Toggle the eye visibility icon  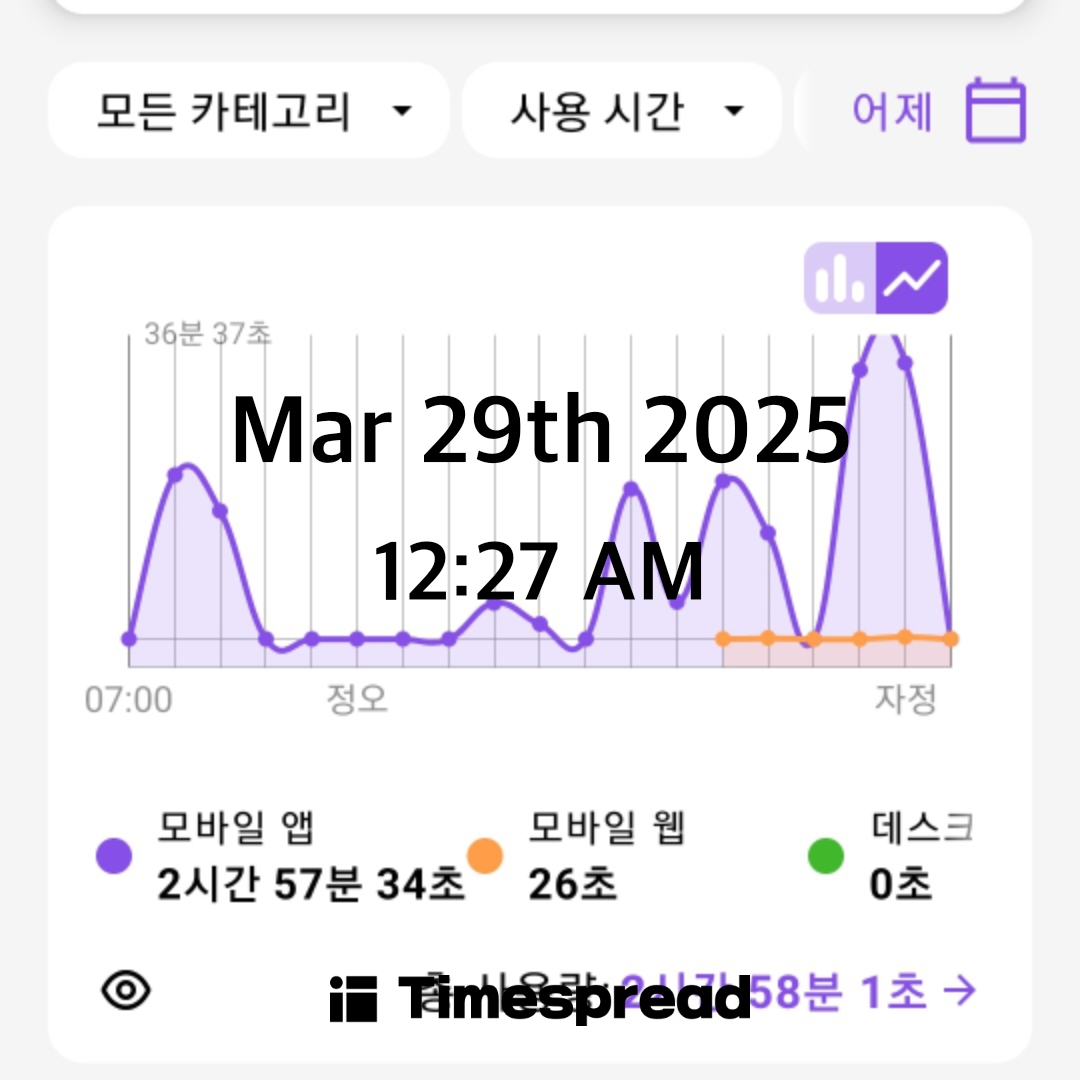pyautogui.click(x=127, y=991)
